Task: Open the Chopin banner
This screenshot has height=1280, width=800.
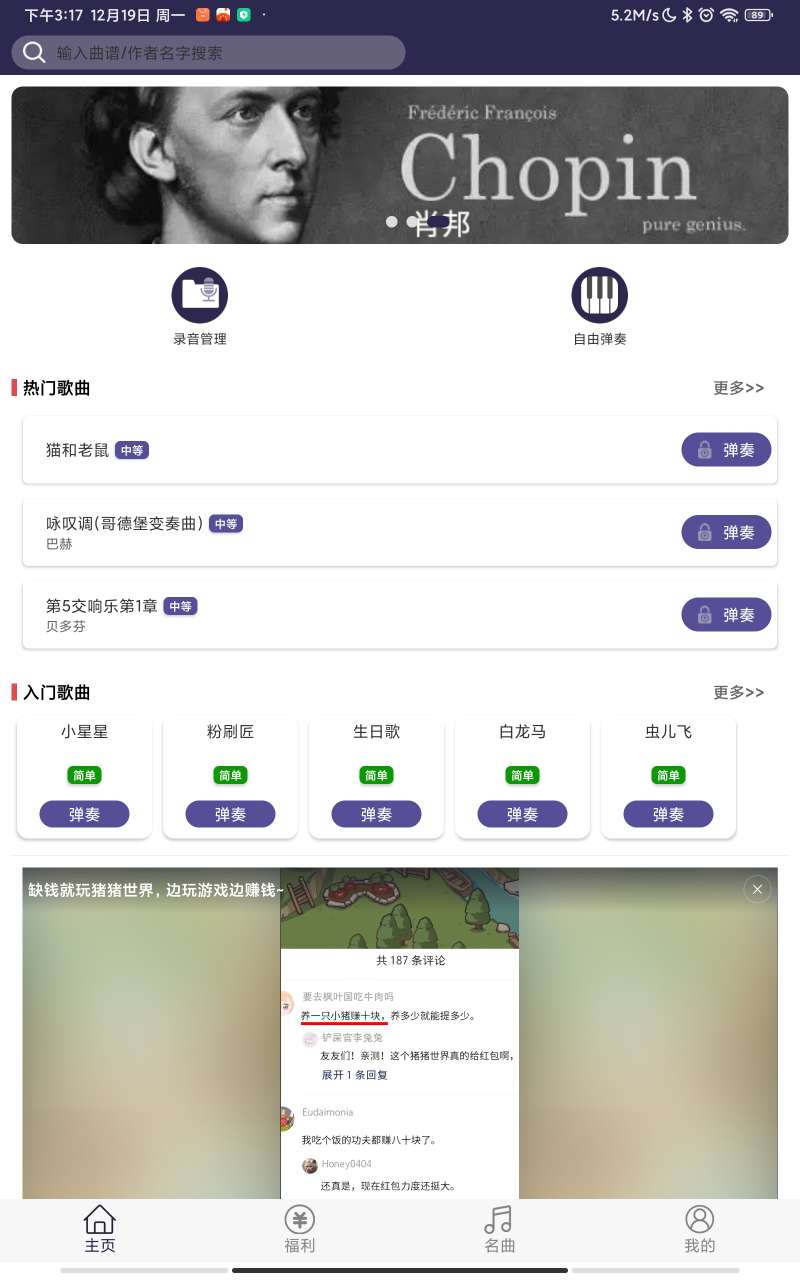Action: 400,165
